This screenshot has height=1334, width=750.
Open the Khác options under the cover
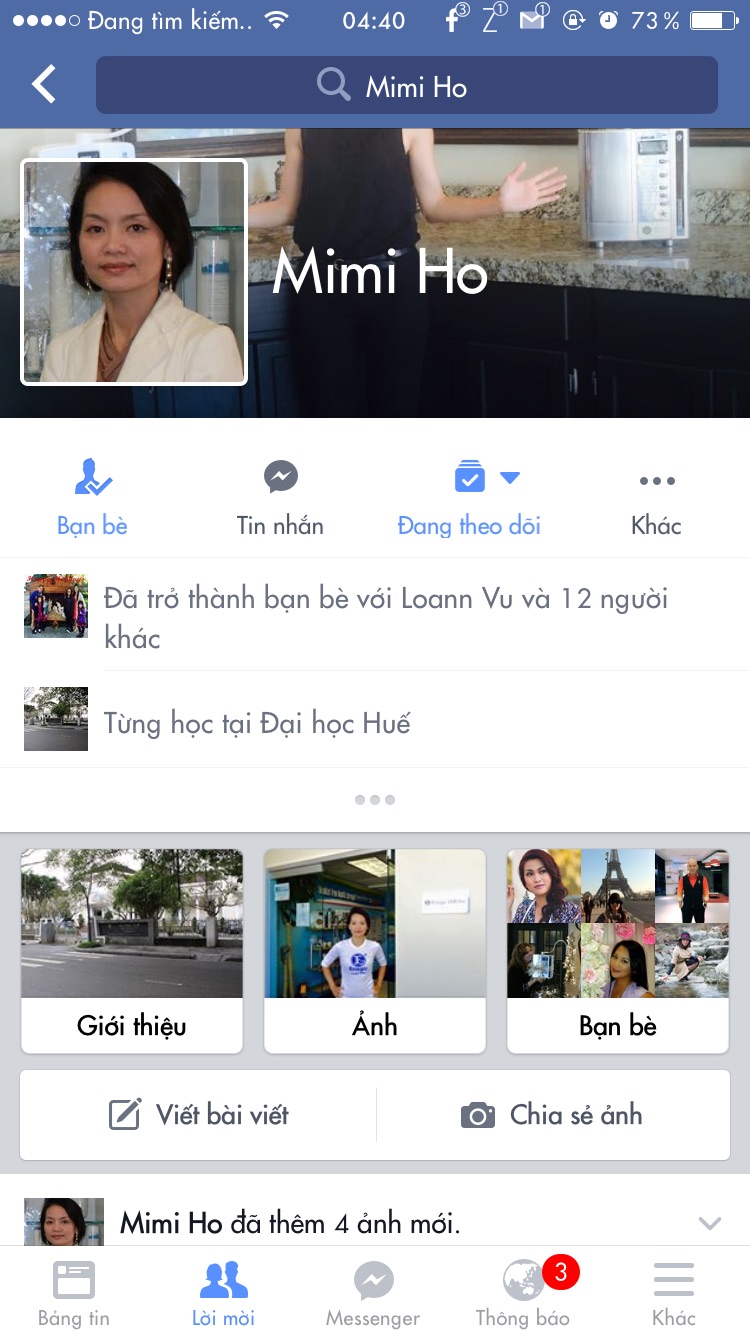[x=656, y=497]
